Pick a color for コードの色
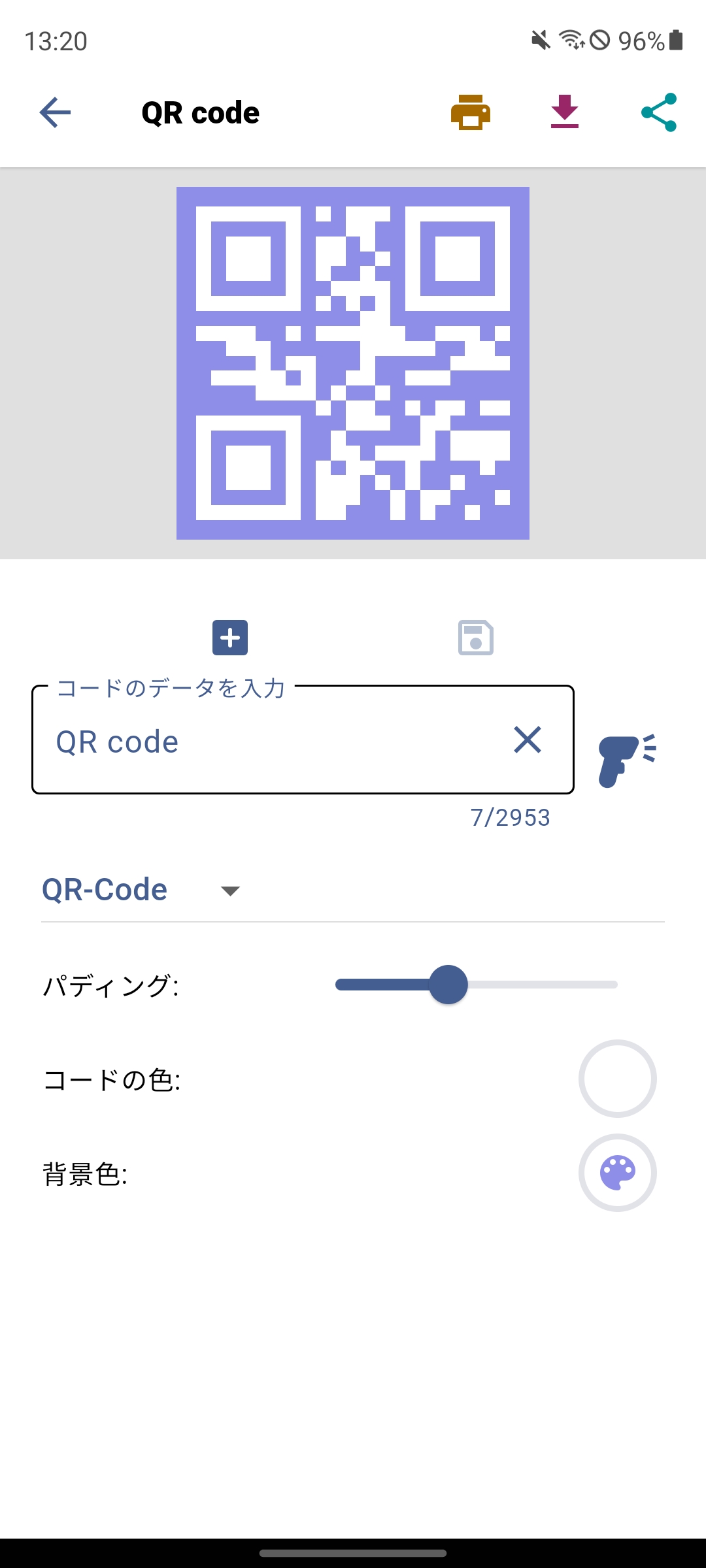This screenshot has height=1568, width=706. pyautogui.click(x=618, y=1079)
